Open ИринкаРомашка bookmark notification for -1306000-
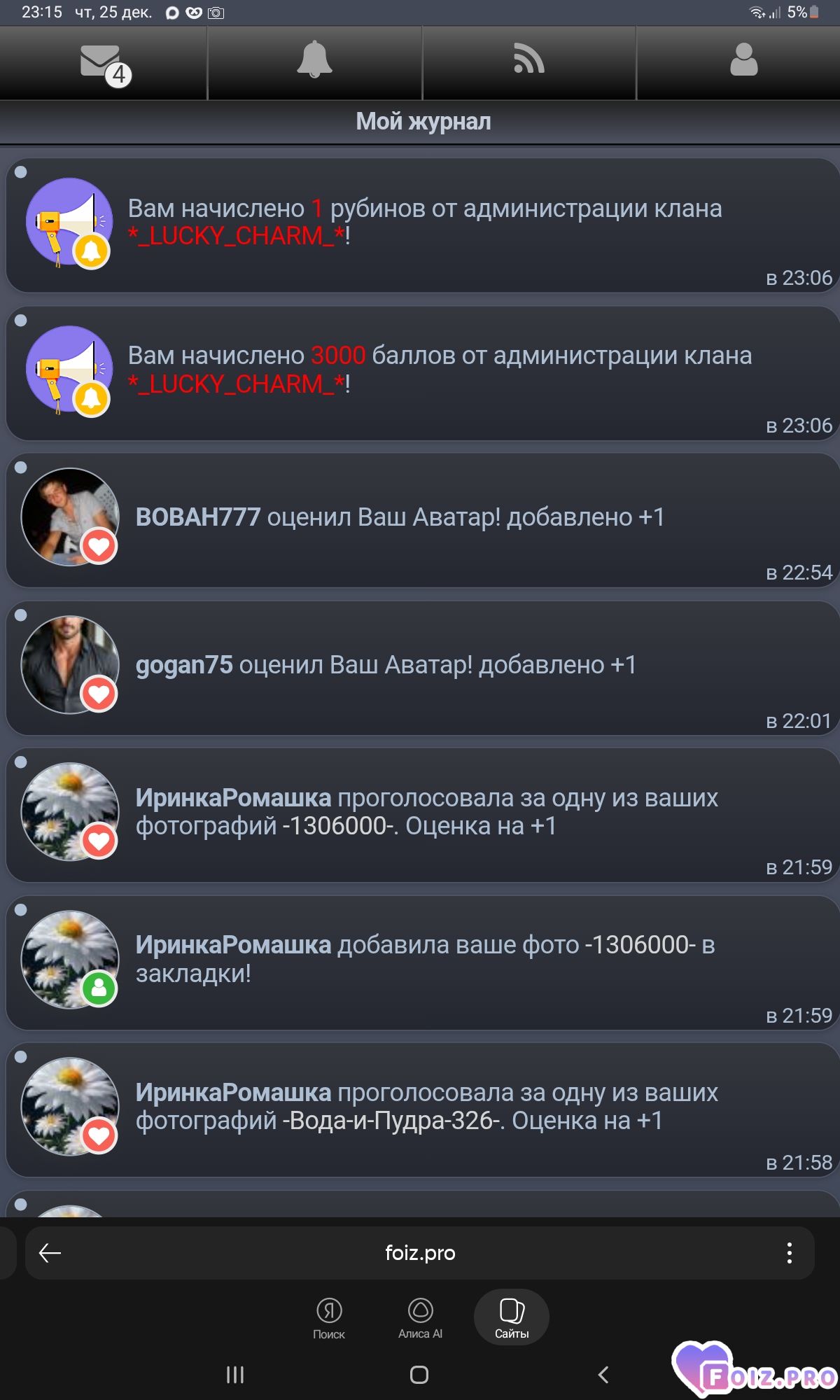 (424, 959)
